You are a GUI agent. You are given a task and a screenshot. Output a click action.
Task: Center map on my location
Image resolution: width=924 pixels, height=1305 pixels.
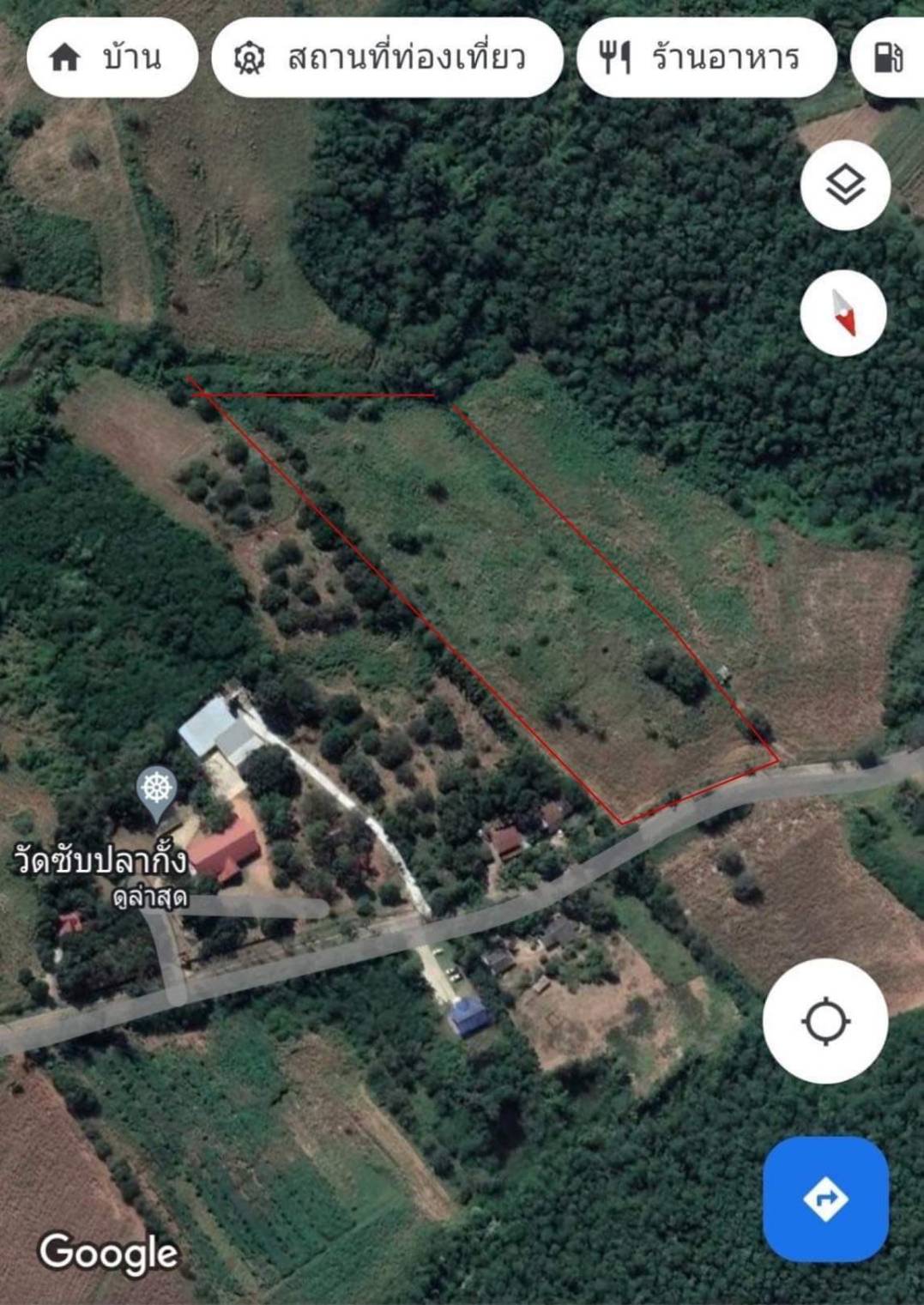pos(825,1021)
